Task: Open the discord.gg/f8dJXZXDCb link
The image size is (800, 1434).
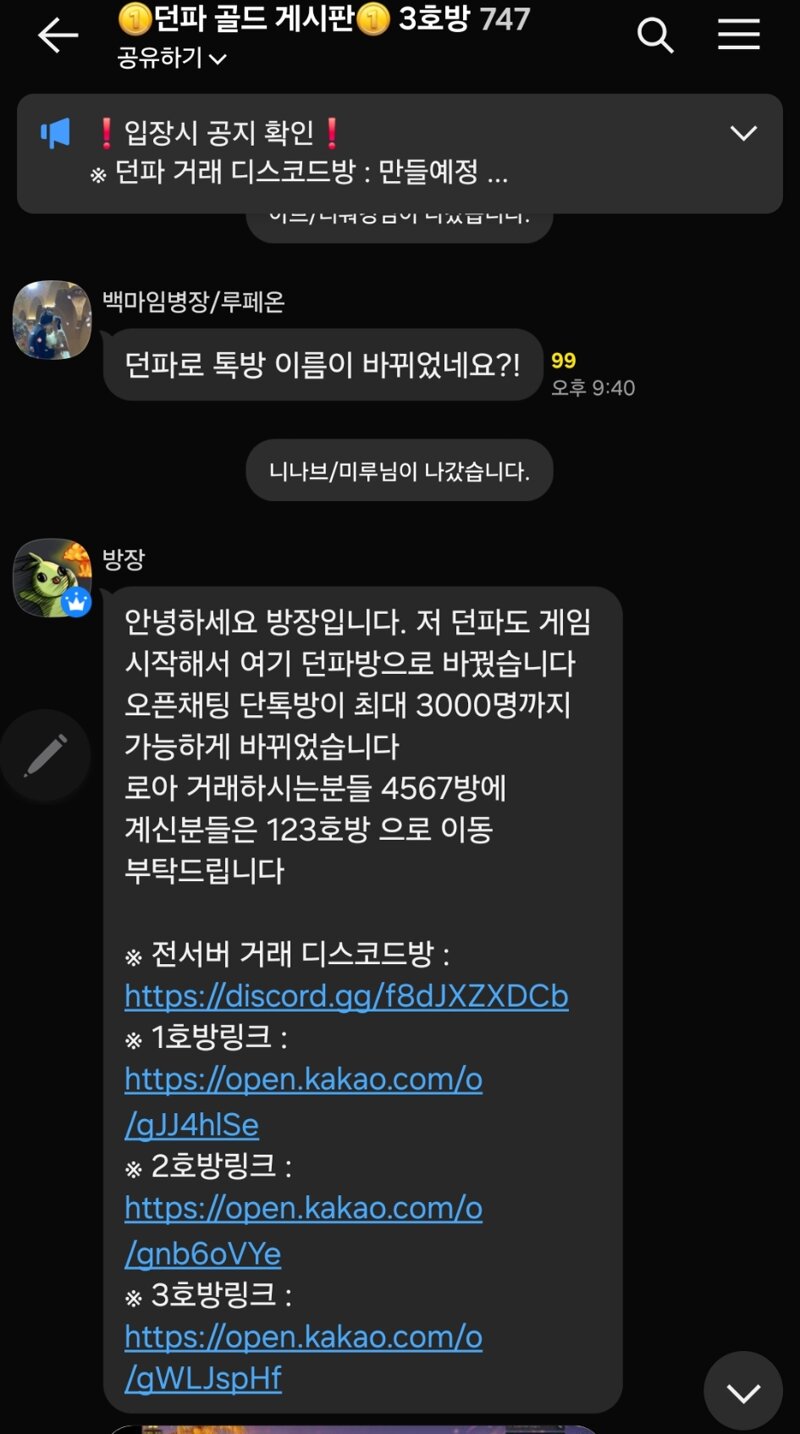Action: click(346, 996)
